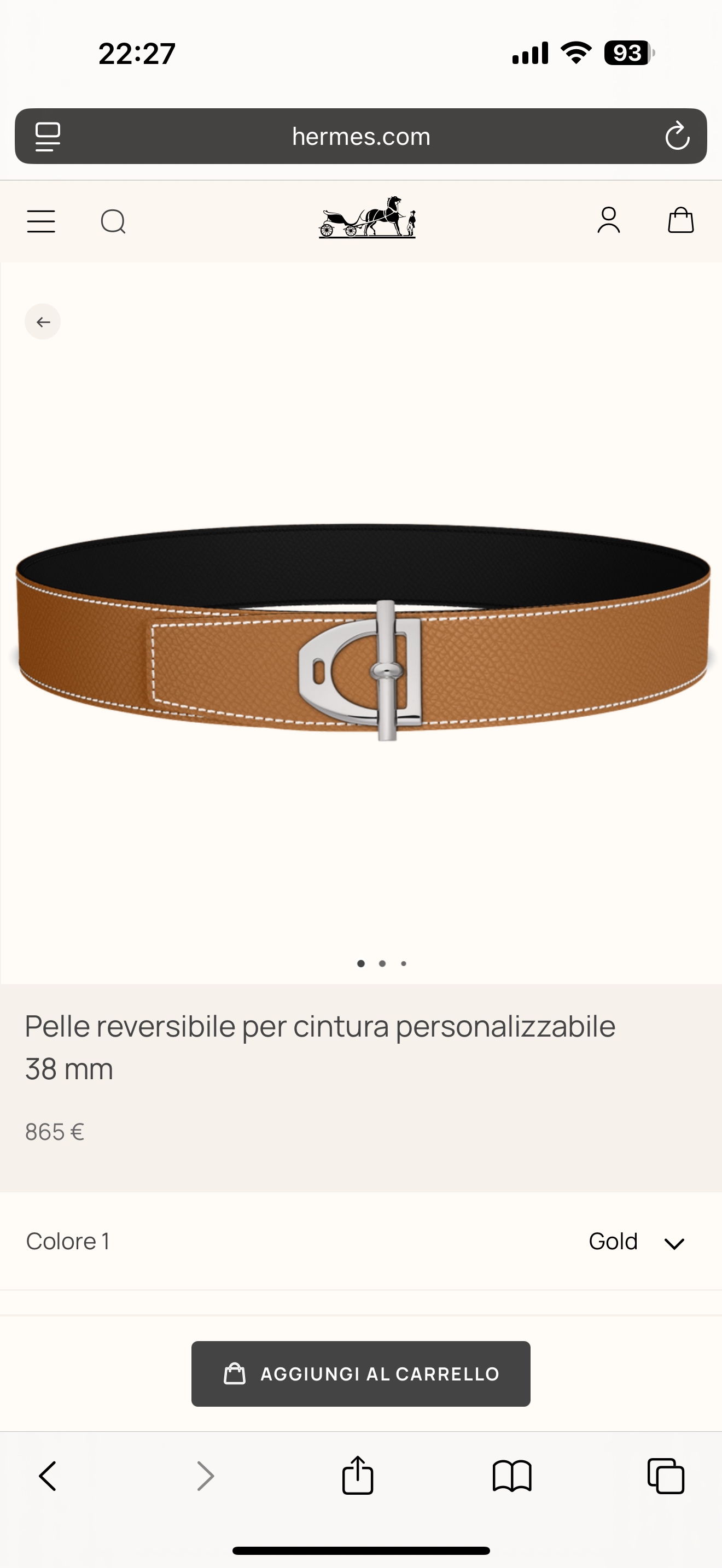
Task: Open the Safari page settings menu
Action: [x=48, y=136]
